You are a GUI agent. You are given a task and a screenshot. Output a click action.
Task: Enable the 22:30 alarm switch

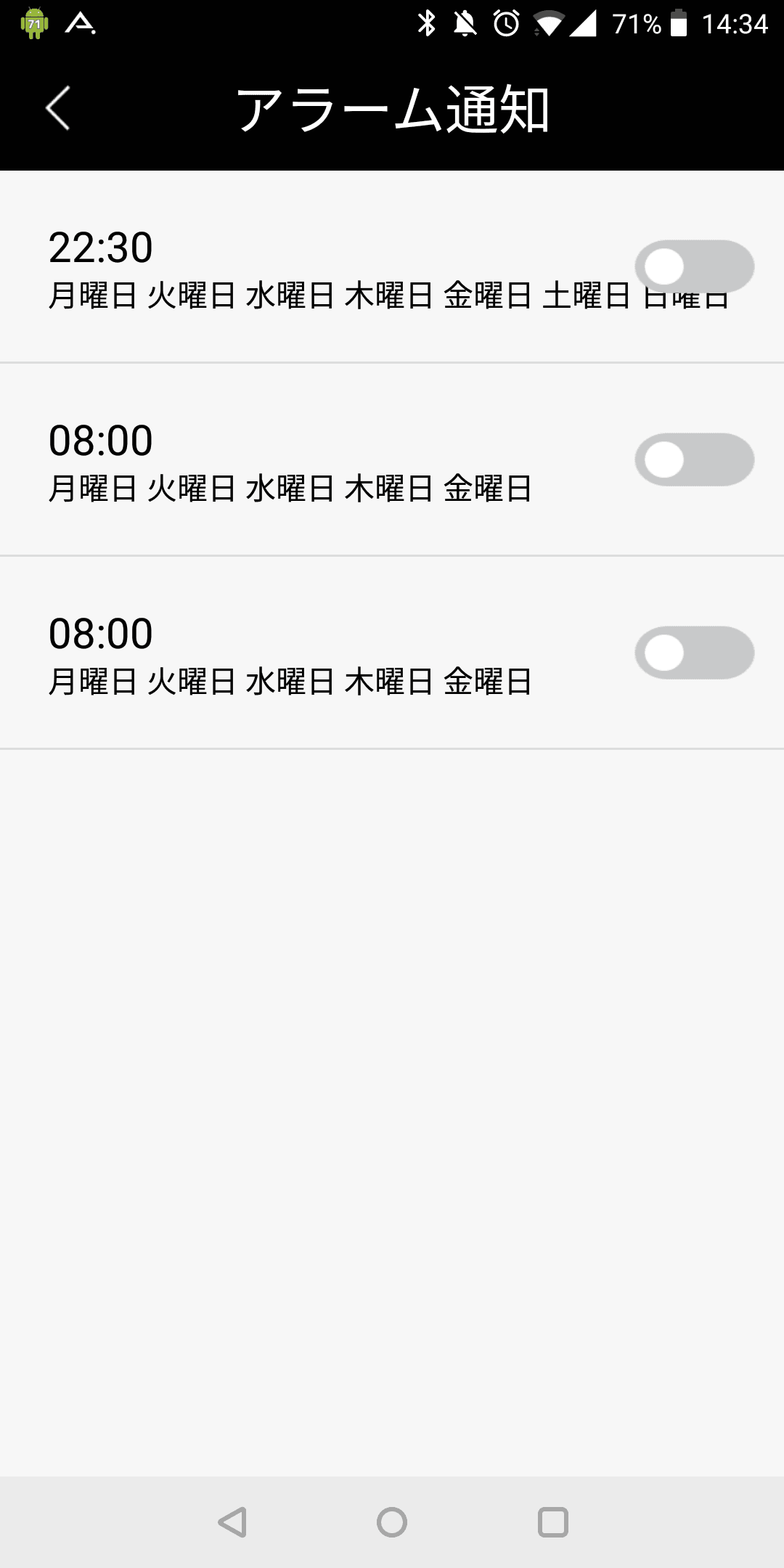(694, 266)
